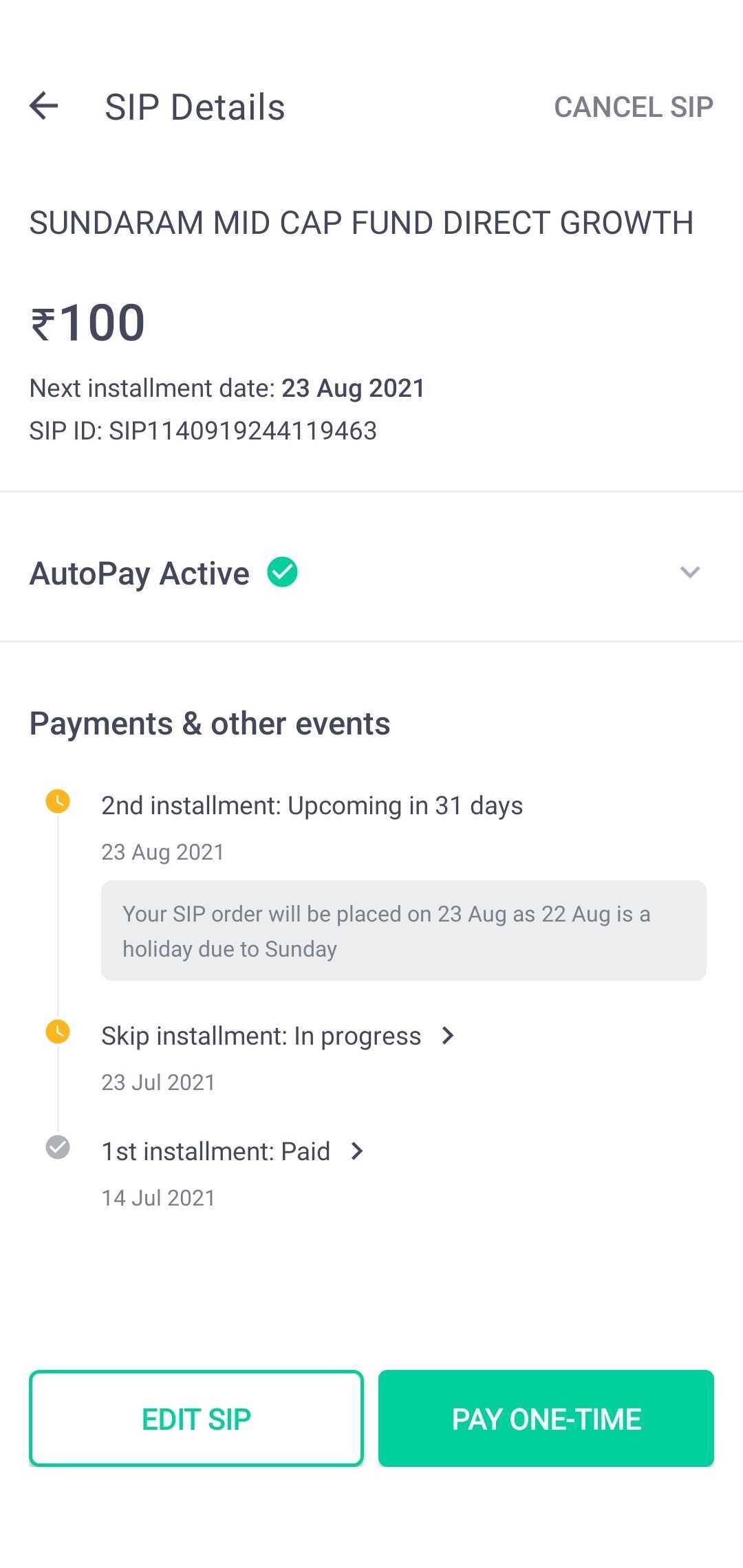Select the Payments & other events heading
The image size is (743, 1568).
pyautogui.click(x=210, y=723)
